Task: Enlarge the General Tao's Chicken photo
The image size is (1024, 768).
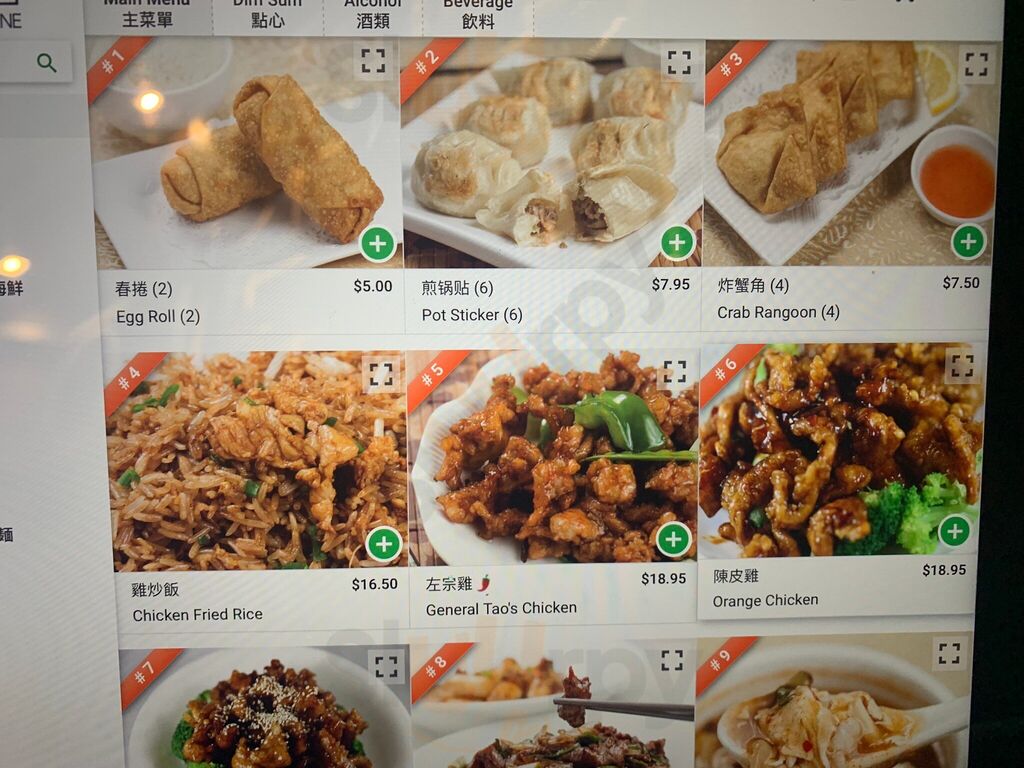Action: [x=675, y=373]
